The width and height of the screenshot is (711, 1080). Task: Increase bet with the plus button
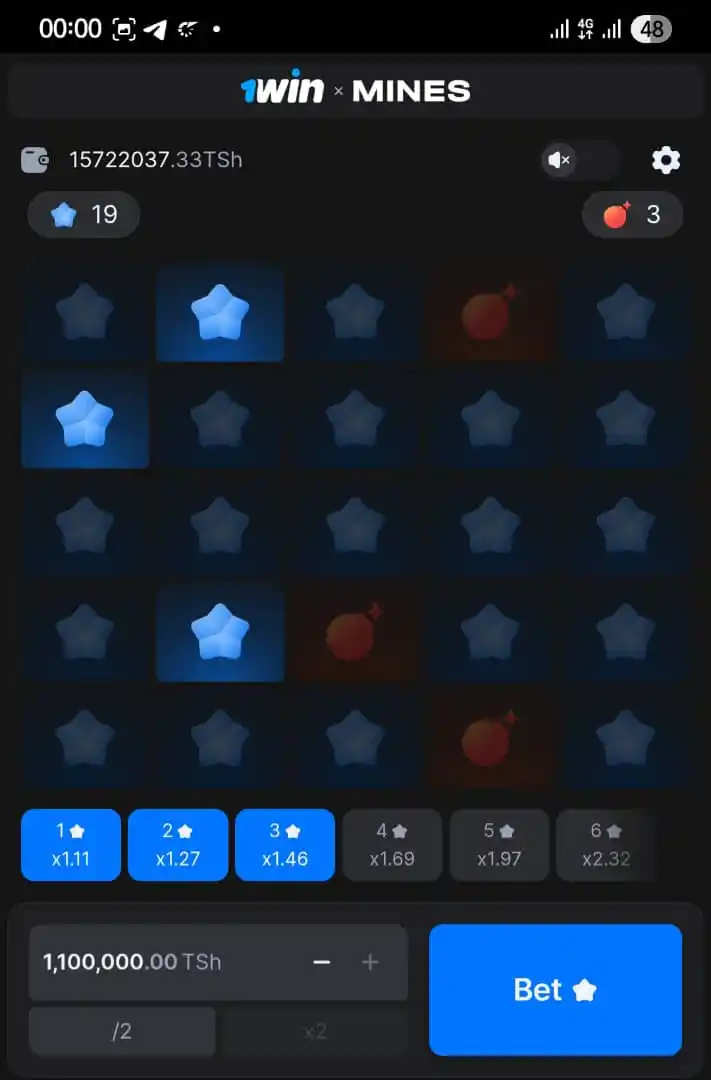[x=370, y=962]
